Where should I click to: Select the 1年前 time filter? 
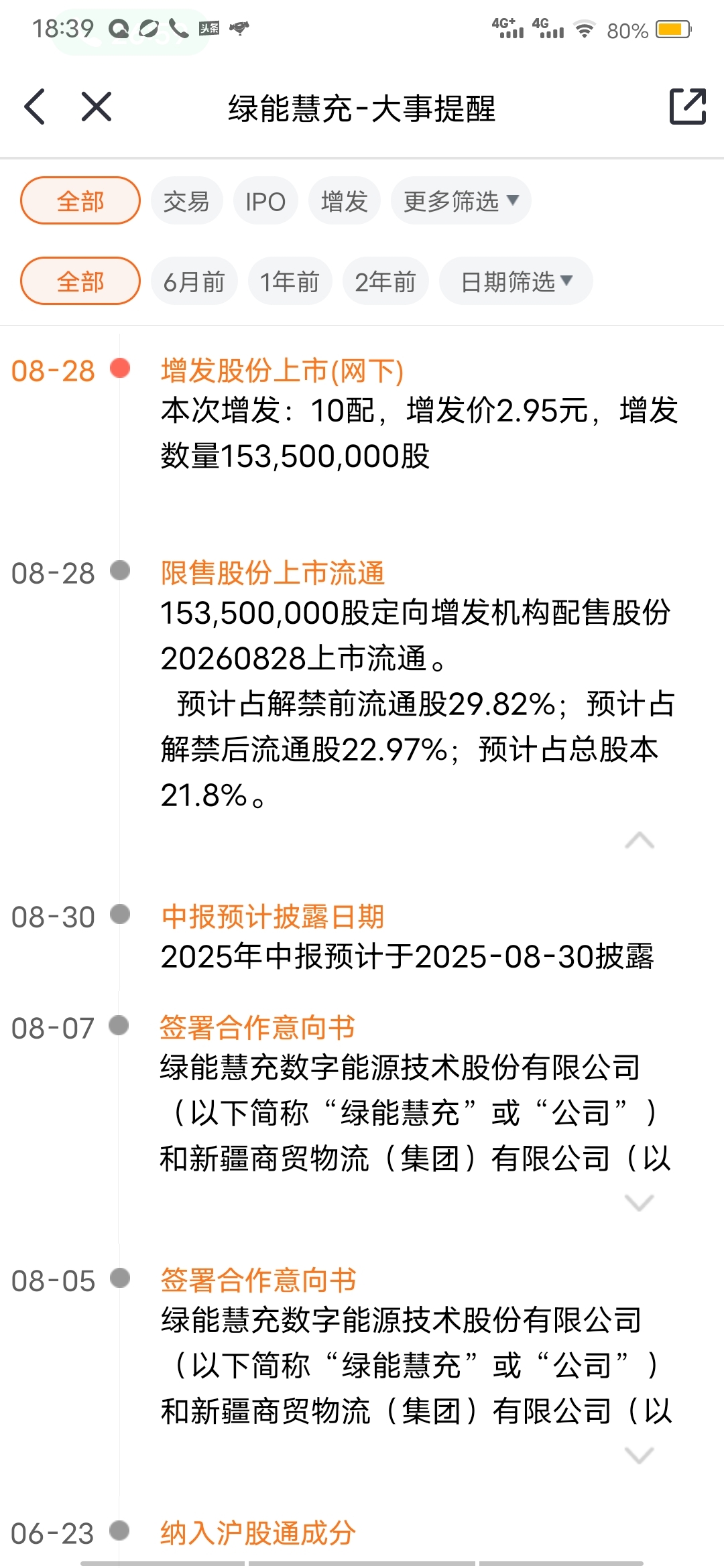point(290,281)
